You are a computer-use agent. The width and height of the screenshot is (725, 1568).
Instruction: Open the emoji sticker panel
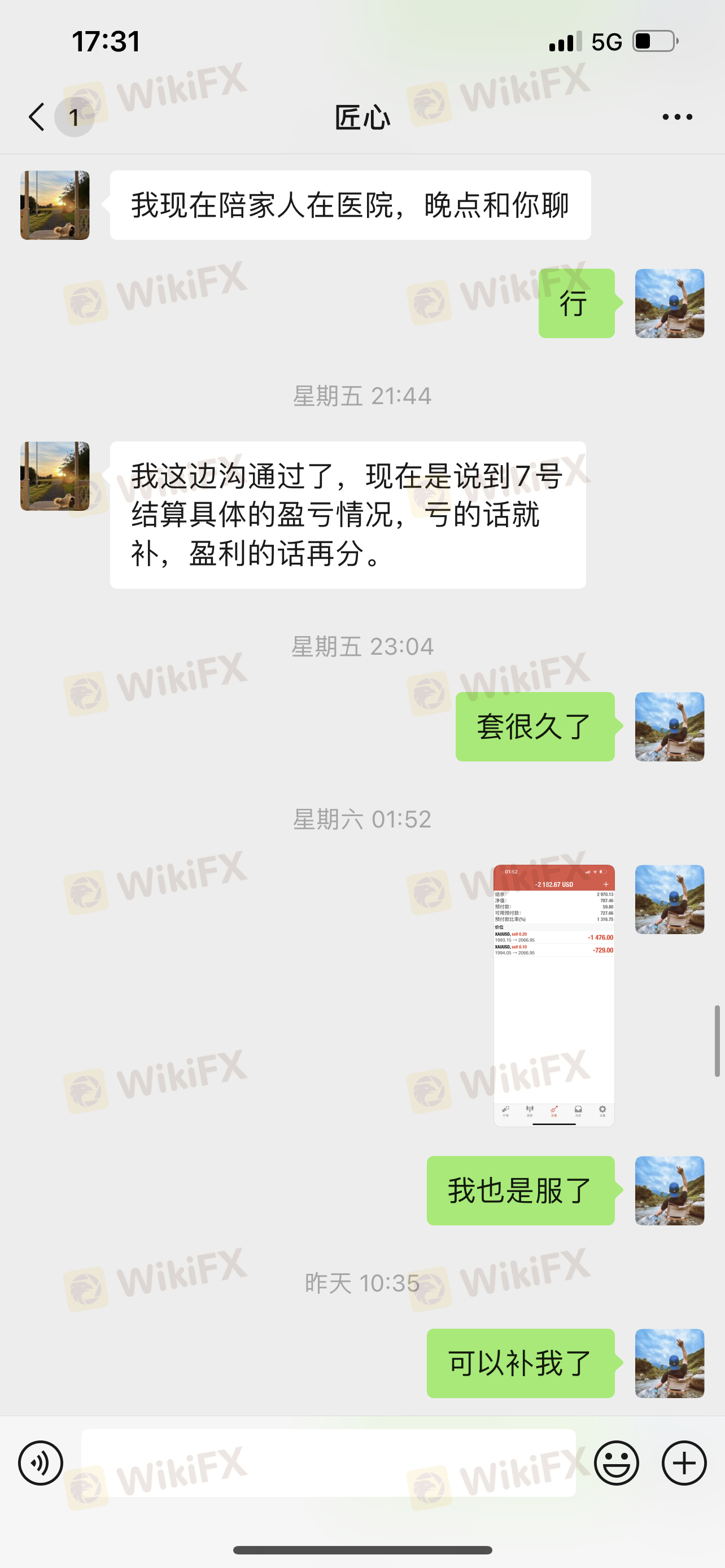click(x=616, y=1462)
